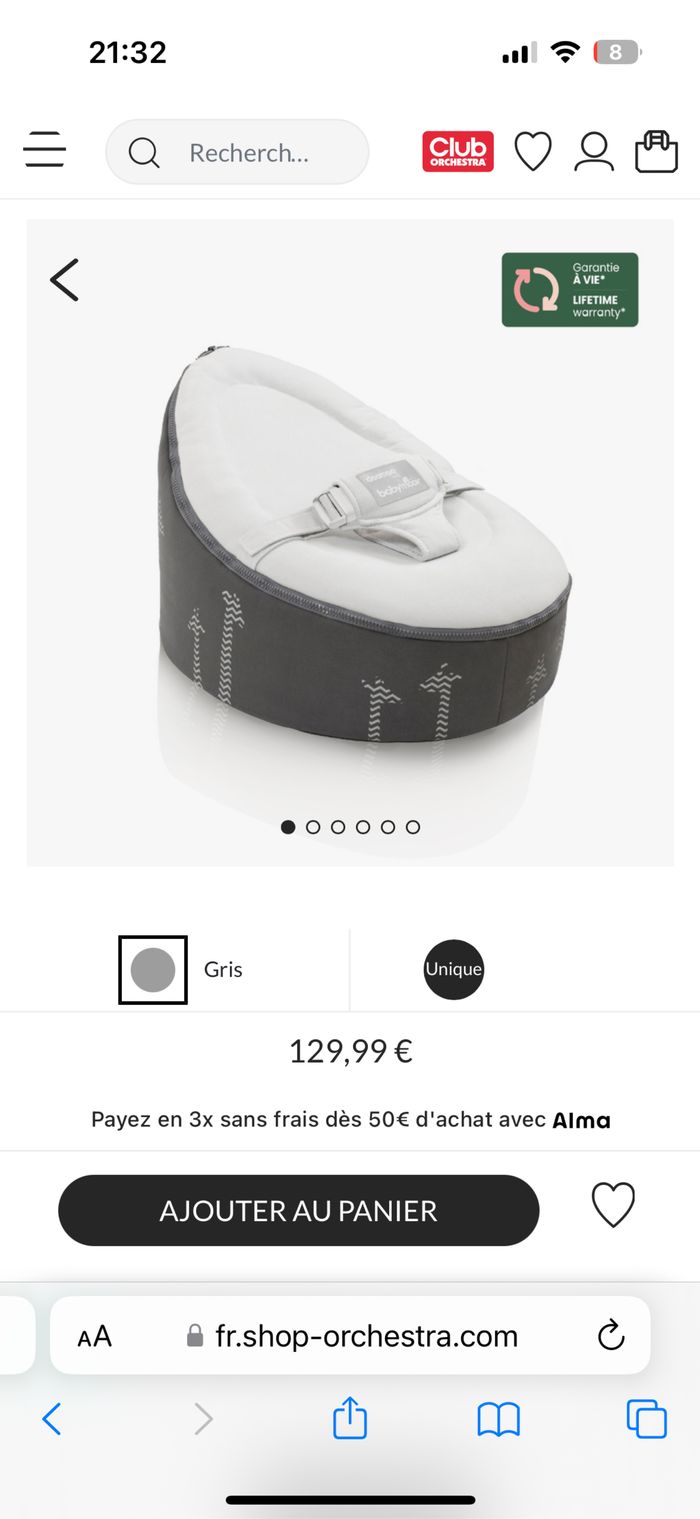Tap the Recherch... search field
The width and height of the screenshot is (700, 1519).
click(248, 153)
